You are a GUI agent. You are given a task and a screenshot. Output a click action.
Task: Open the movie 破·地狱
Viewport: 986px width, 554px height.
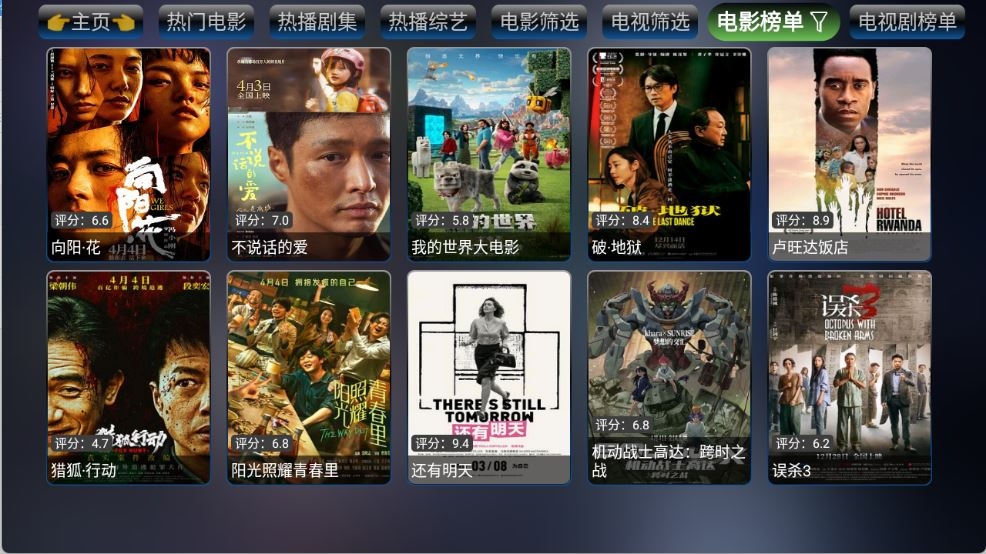pyautogui.click(x=669, y=154)
